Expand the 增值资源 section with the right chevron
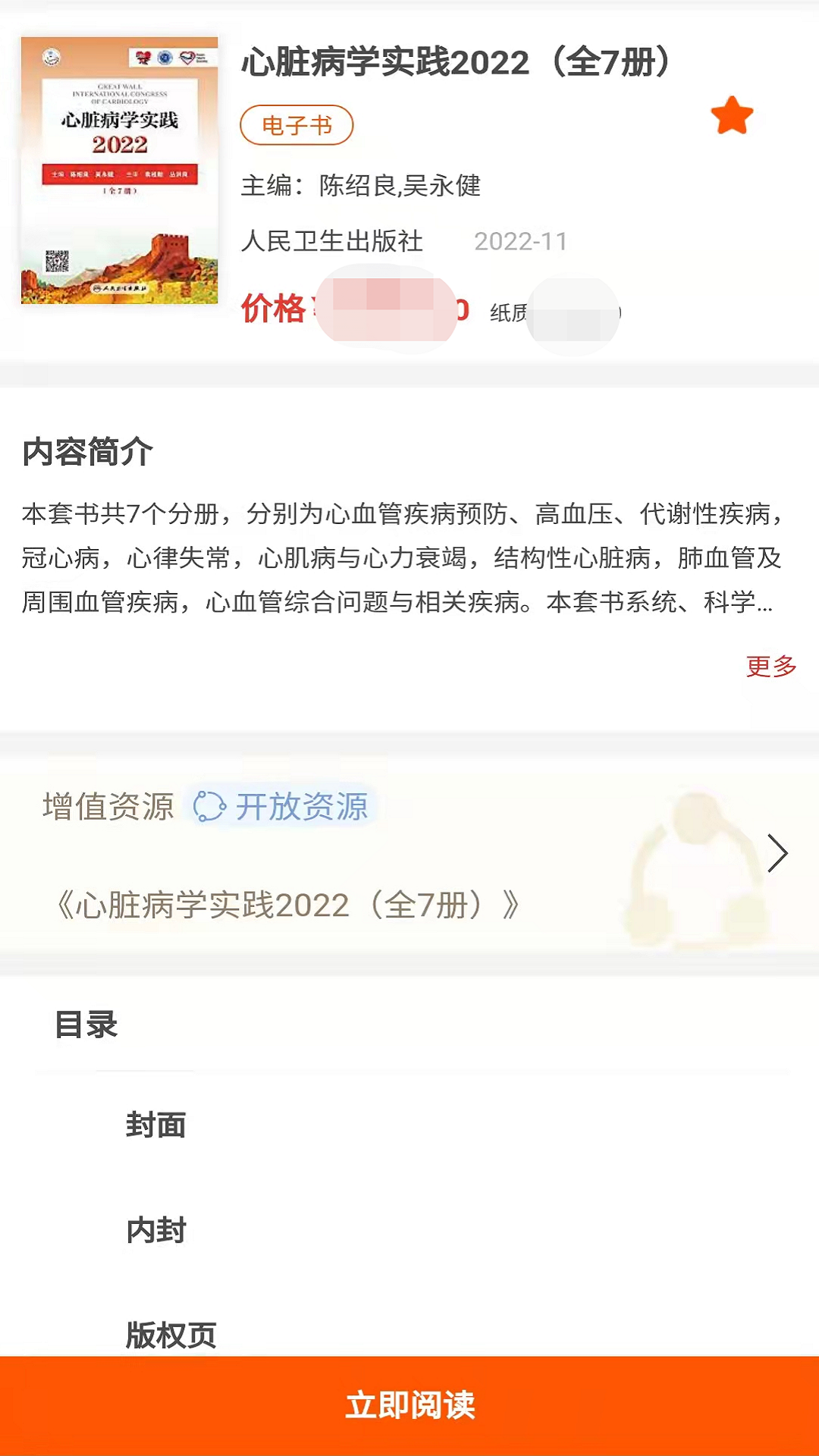 [776, 852]
